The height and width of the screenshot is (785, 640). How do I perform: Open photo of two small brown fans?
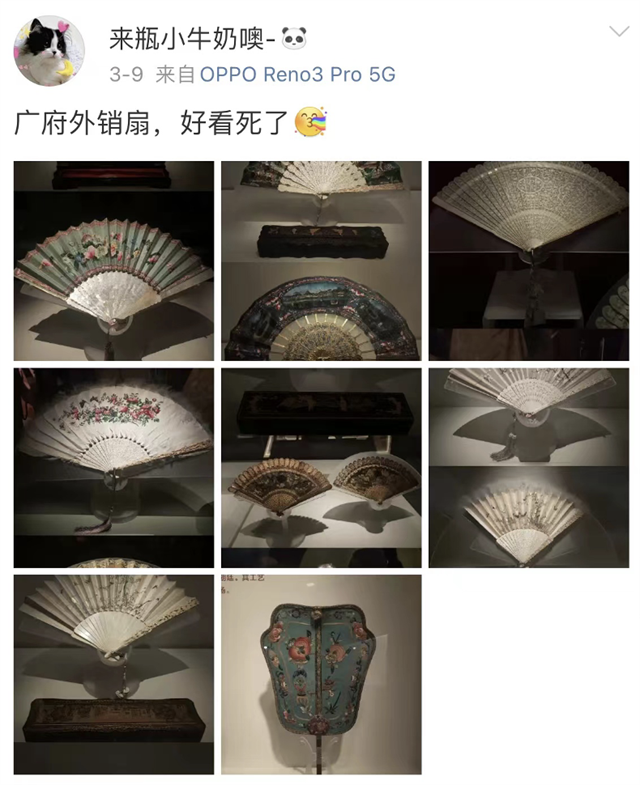click(321, 467)
